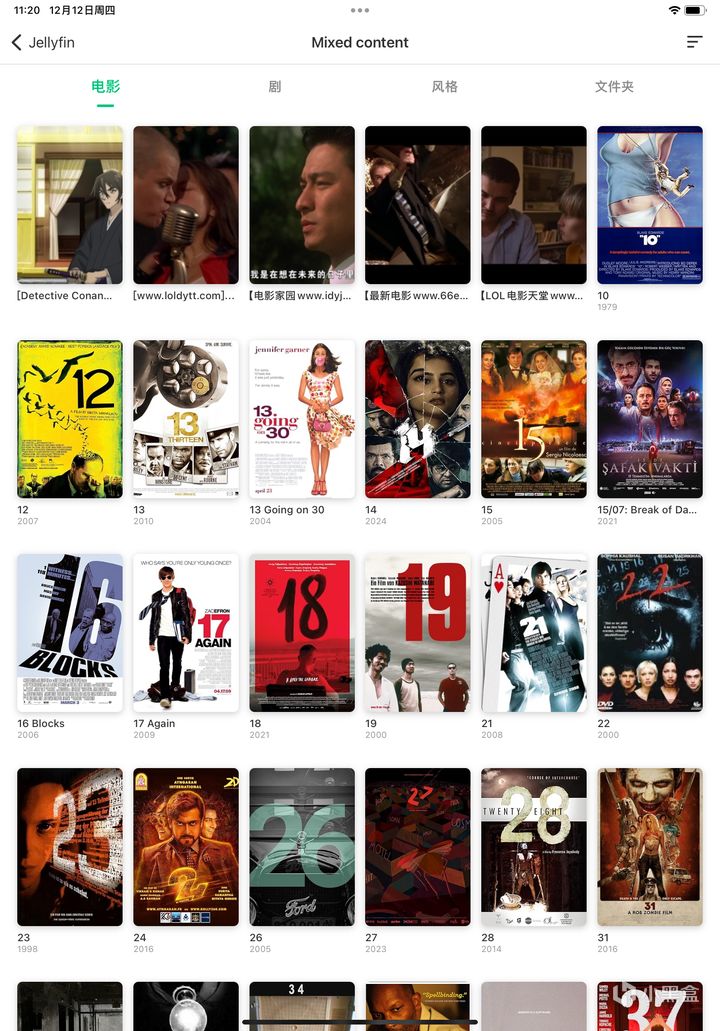
Task: Open the 16 Blocks movie
Action: [x=70, y=633]
